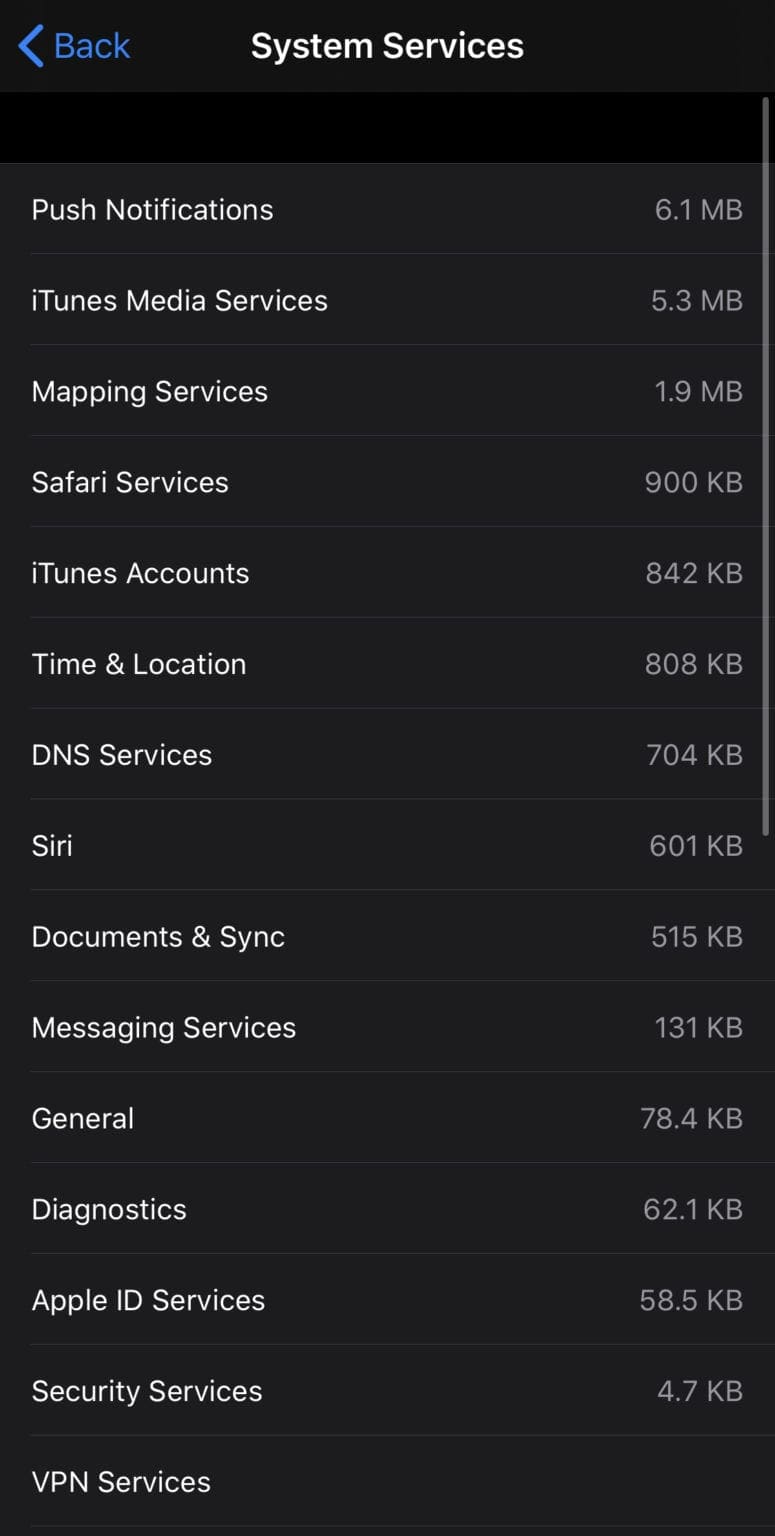
Task: Tap the System Services title text
Action: coord(387,45)
